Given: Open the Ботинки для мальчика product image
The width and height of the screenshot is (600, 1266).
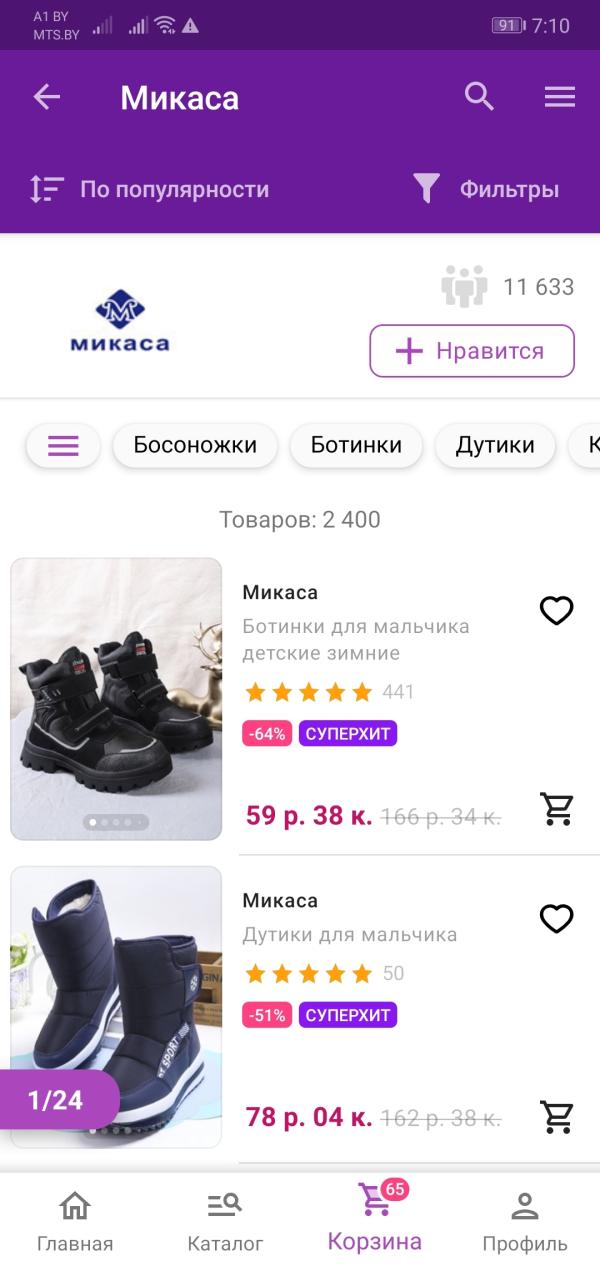Looking at the screenshot, I should coord(116,698).
